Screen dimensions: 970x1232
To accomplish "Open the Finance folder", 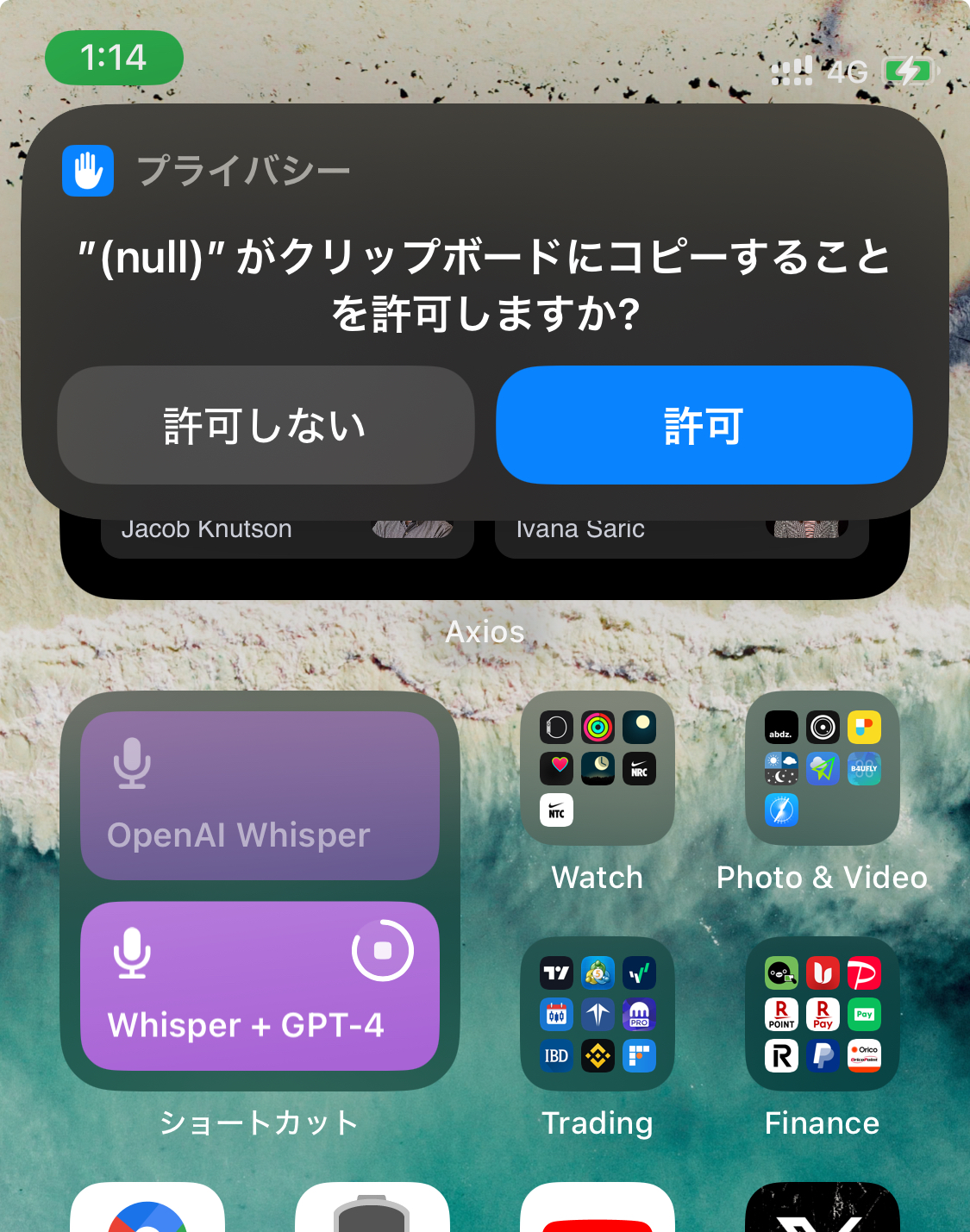I will 822,1014.
